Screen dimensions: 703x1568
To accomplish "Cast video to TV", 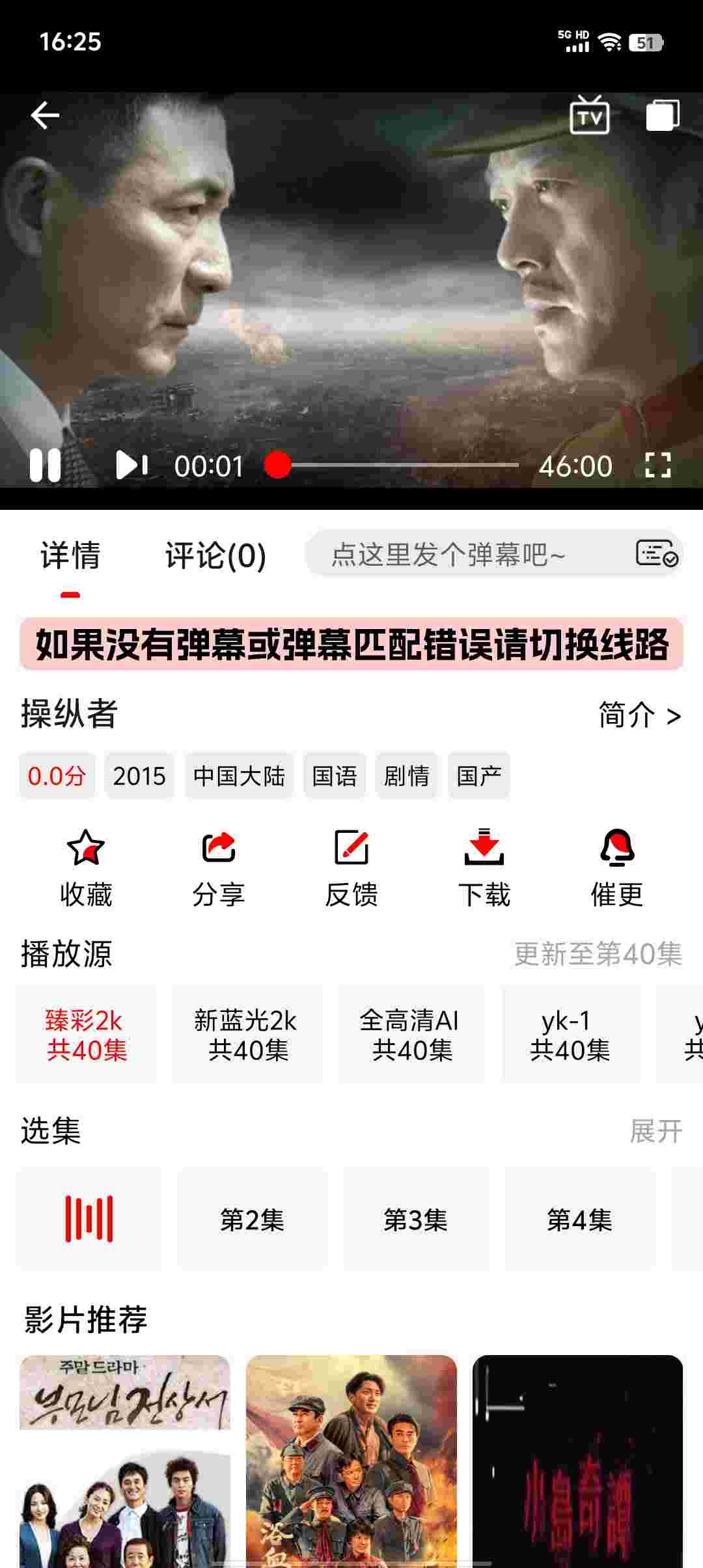I will click(589, 115).
